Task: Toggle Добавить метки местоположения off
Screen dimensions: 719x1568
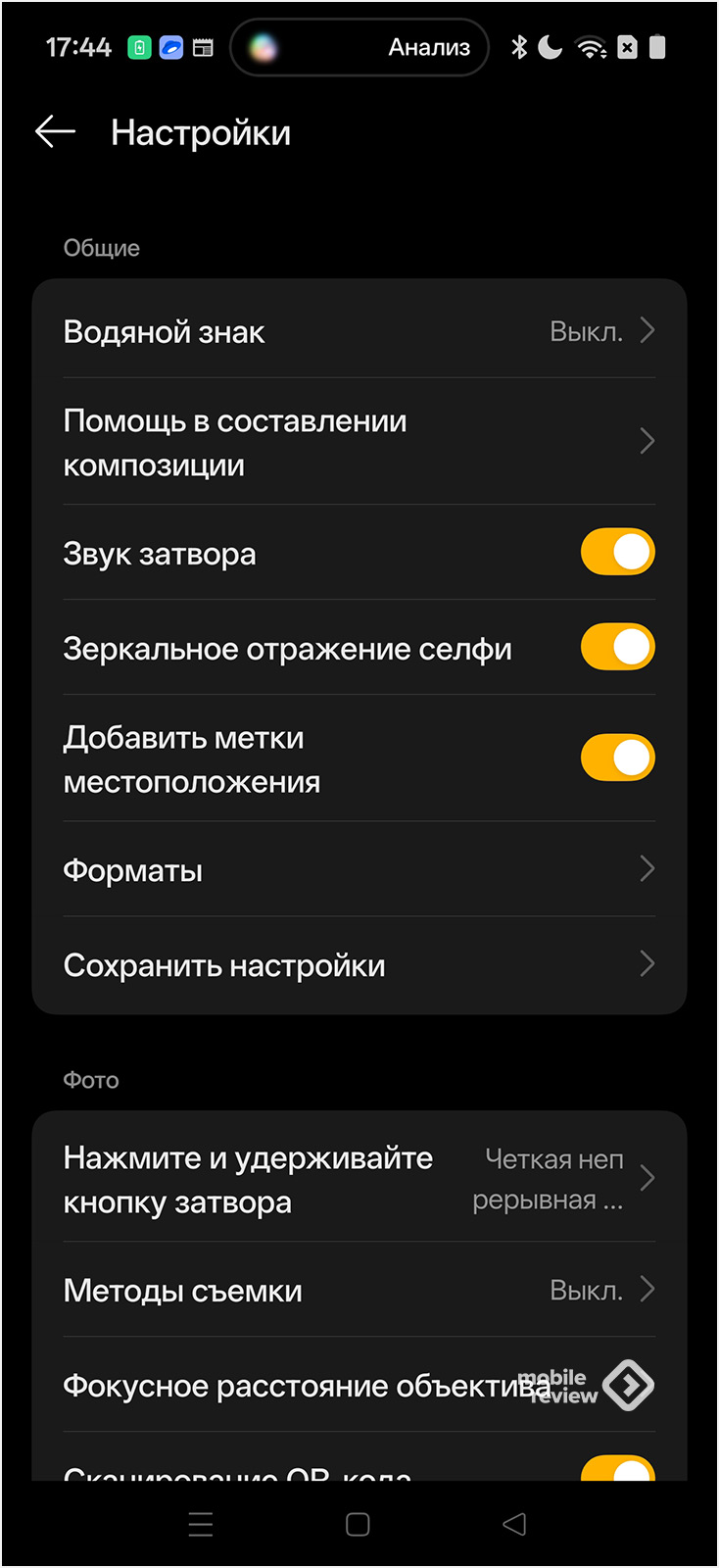Action: point(617,759)
